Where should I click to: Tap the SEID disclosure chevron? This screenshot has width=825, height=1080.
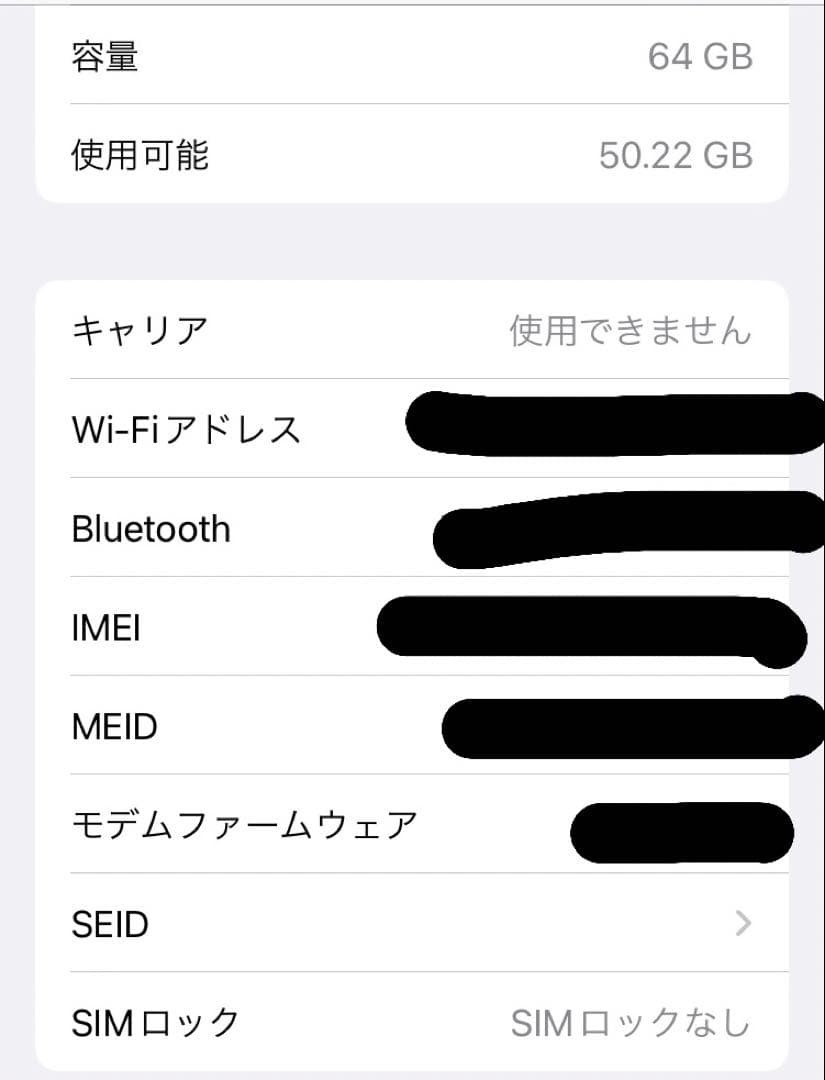click(x=741, y=925)
